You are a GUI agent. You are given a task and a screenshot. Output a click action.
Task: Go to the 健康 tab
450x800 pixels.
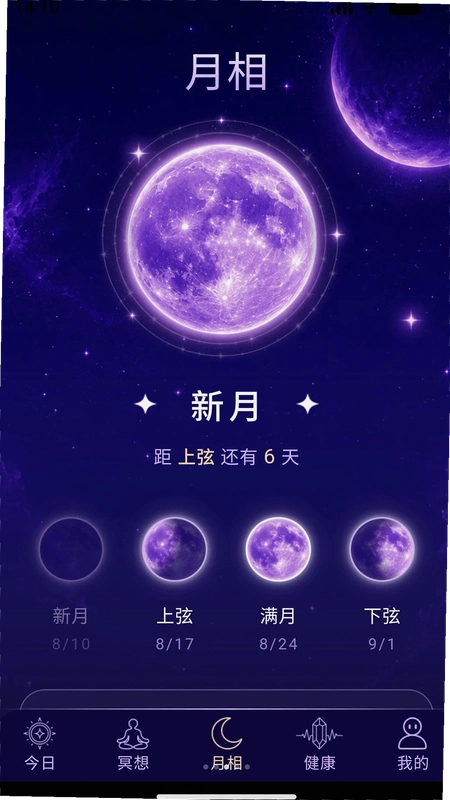(x=319, y=744)
